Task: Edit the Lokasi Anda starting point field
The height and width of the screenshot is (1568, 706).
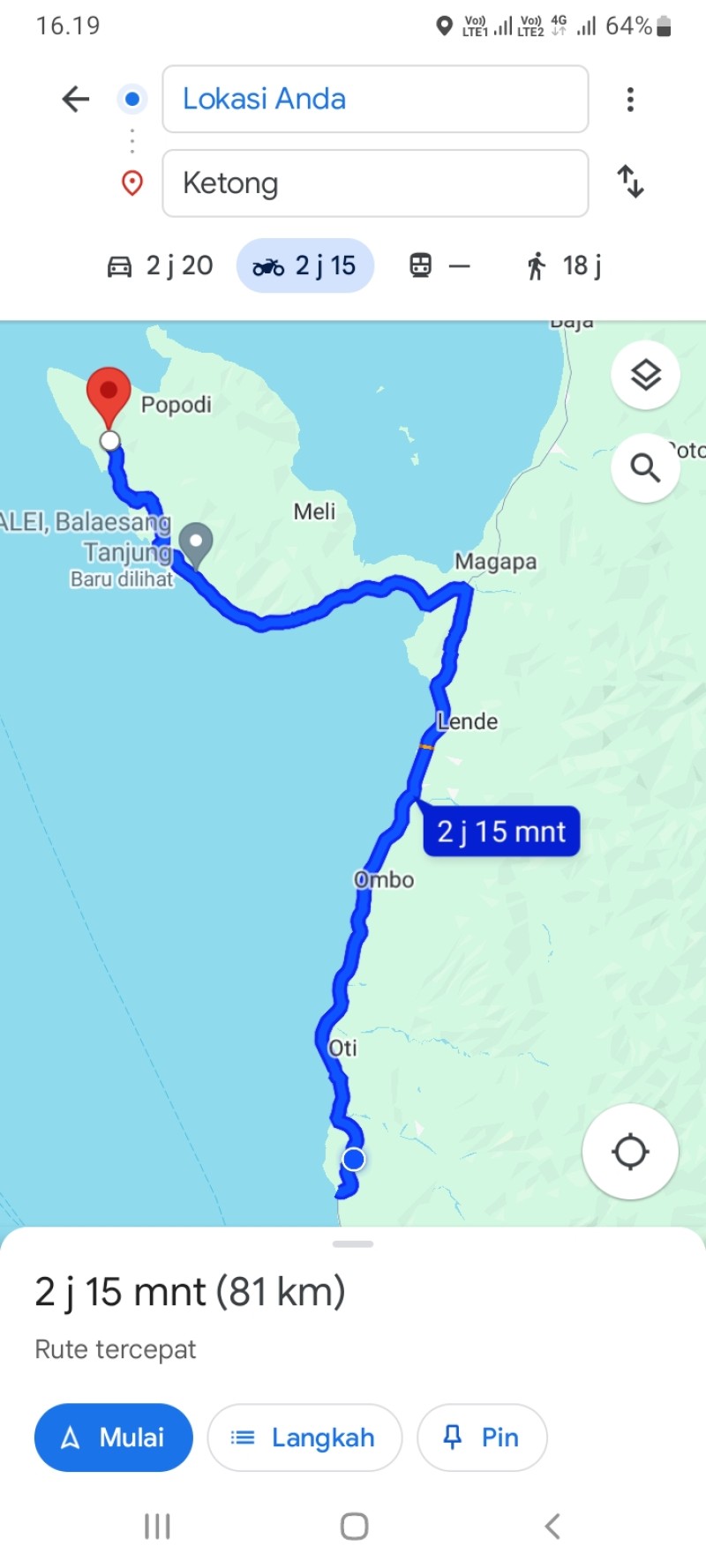Action: click(x=375, y=99)
